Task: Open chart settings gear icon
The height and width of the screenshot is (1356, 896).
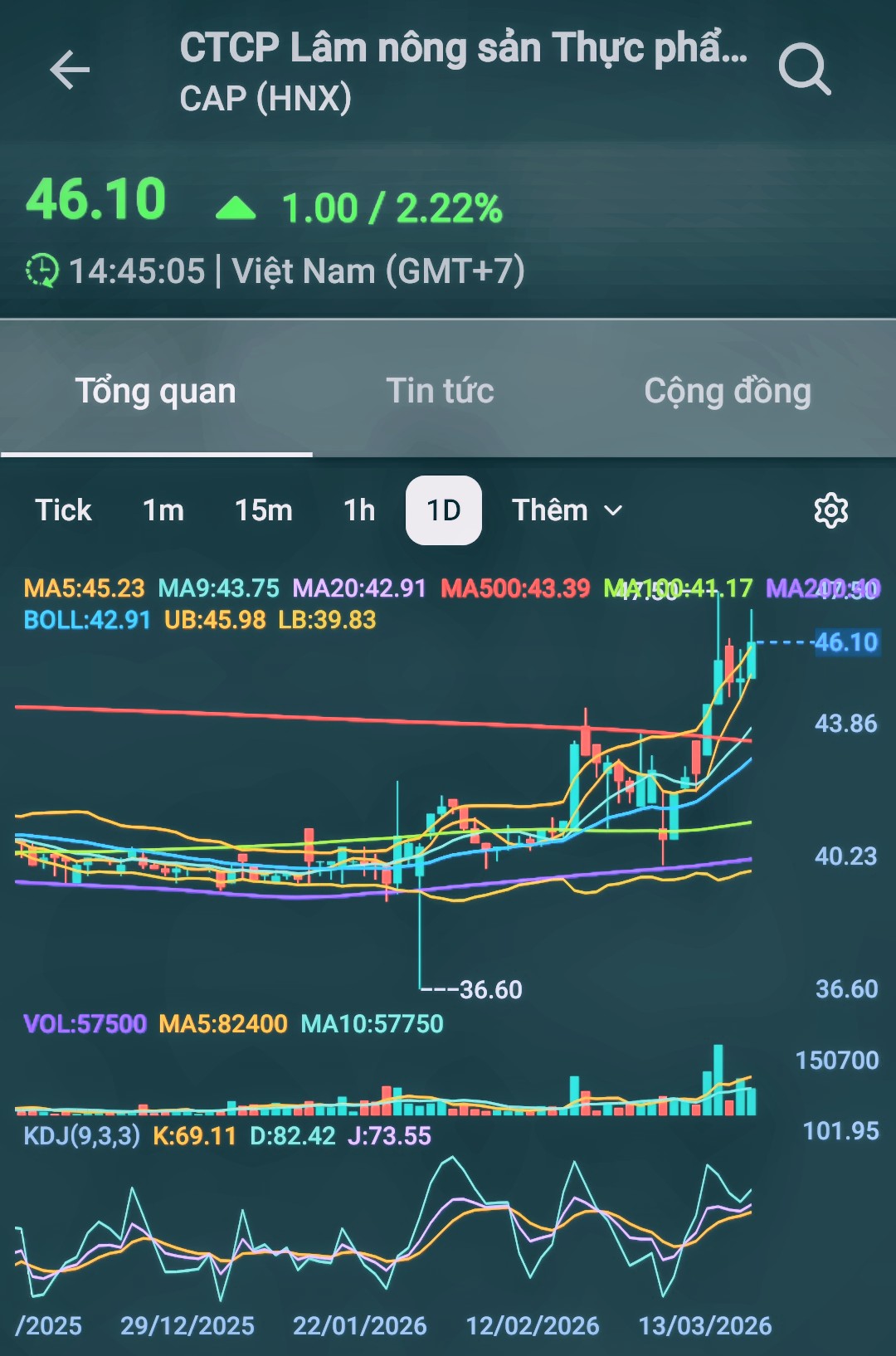Action: point(830,510)
